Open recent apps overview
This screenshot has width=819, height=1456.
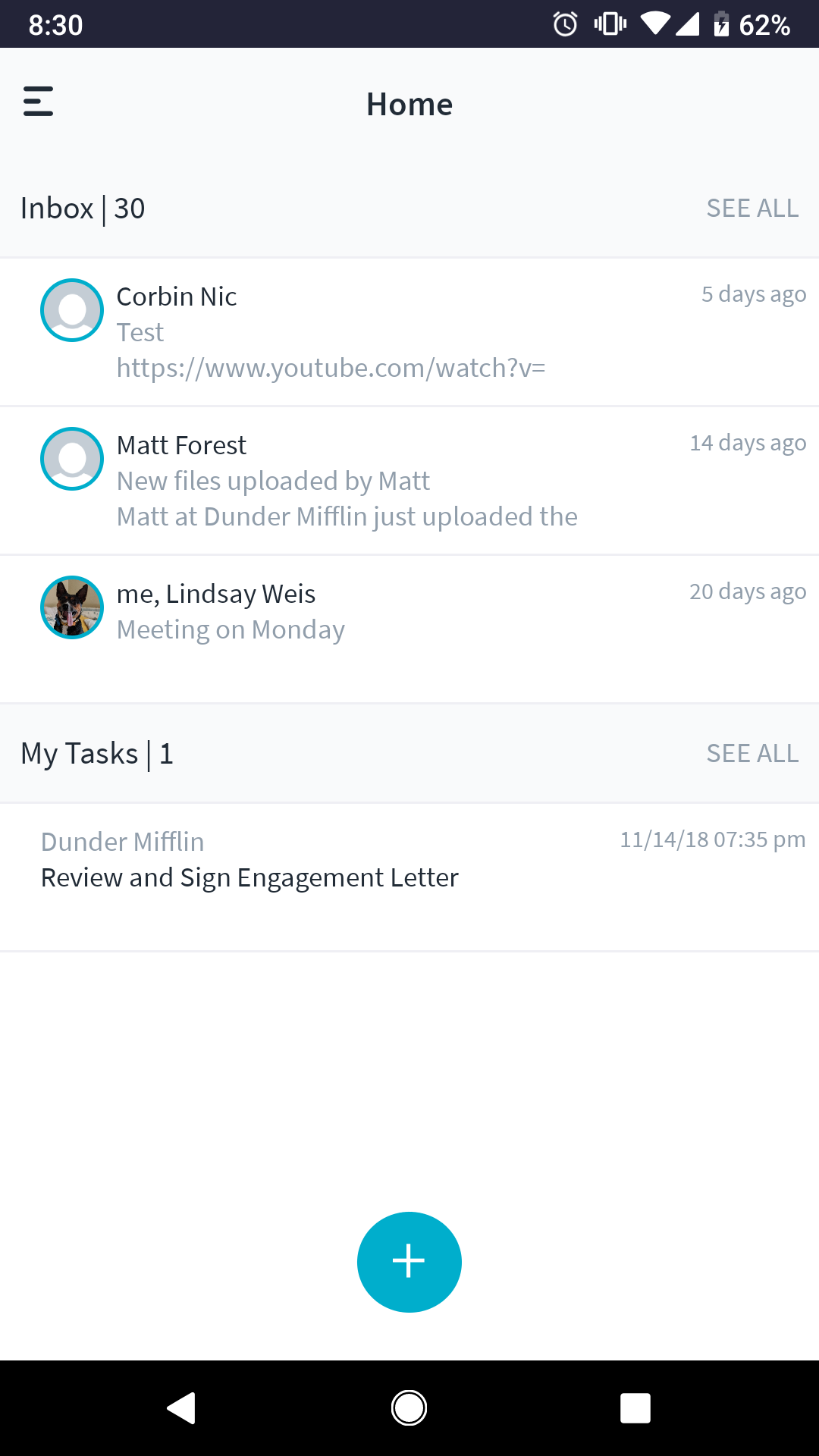pos(635,1408)
